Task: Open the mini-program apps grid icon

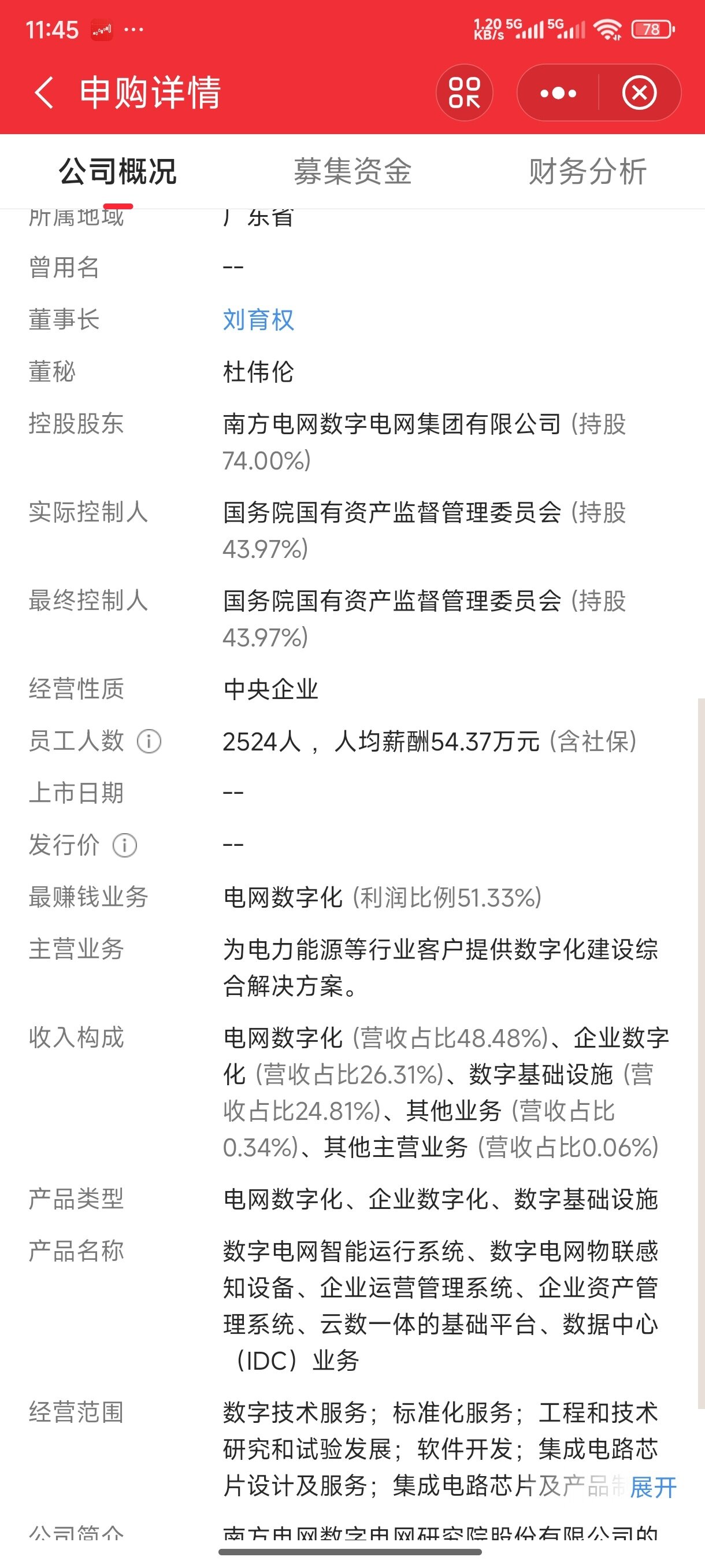Action: coord(464,93)
